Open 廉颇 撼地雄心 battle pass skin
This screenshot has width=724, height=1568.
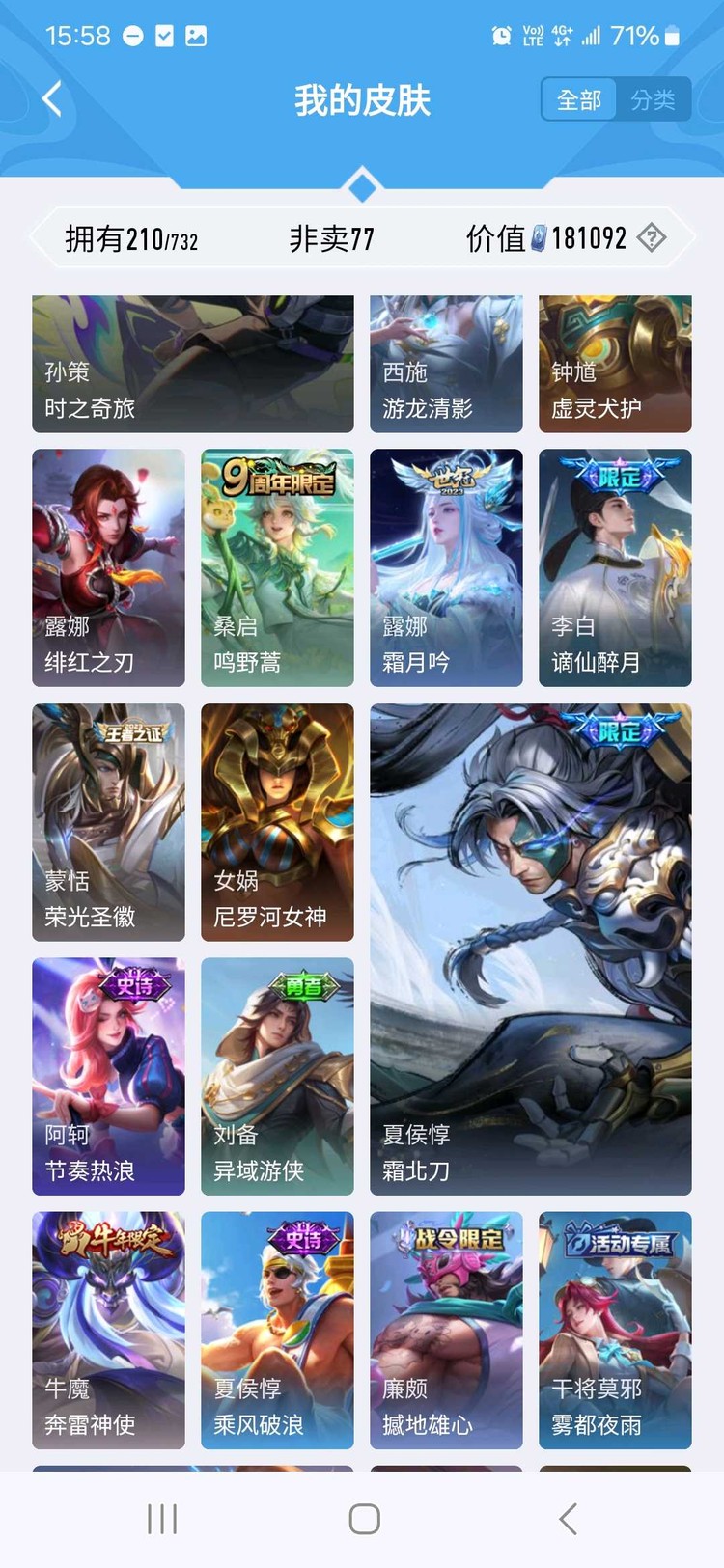[446, 1330]
